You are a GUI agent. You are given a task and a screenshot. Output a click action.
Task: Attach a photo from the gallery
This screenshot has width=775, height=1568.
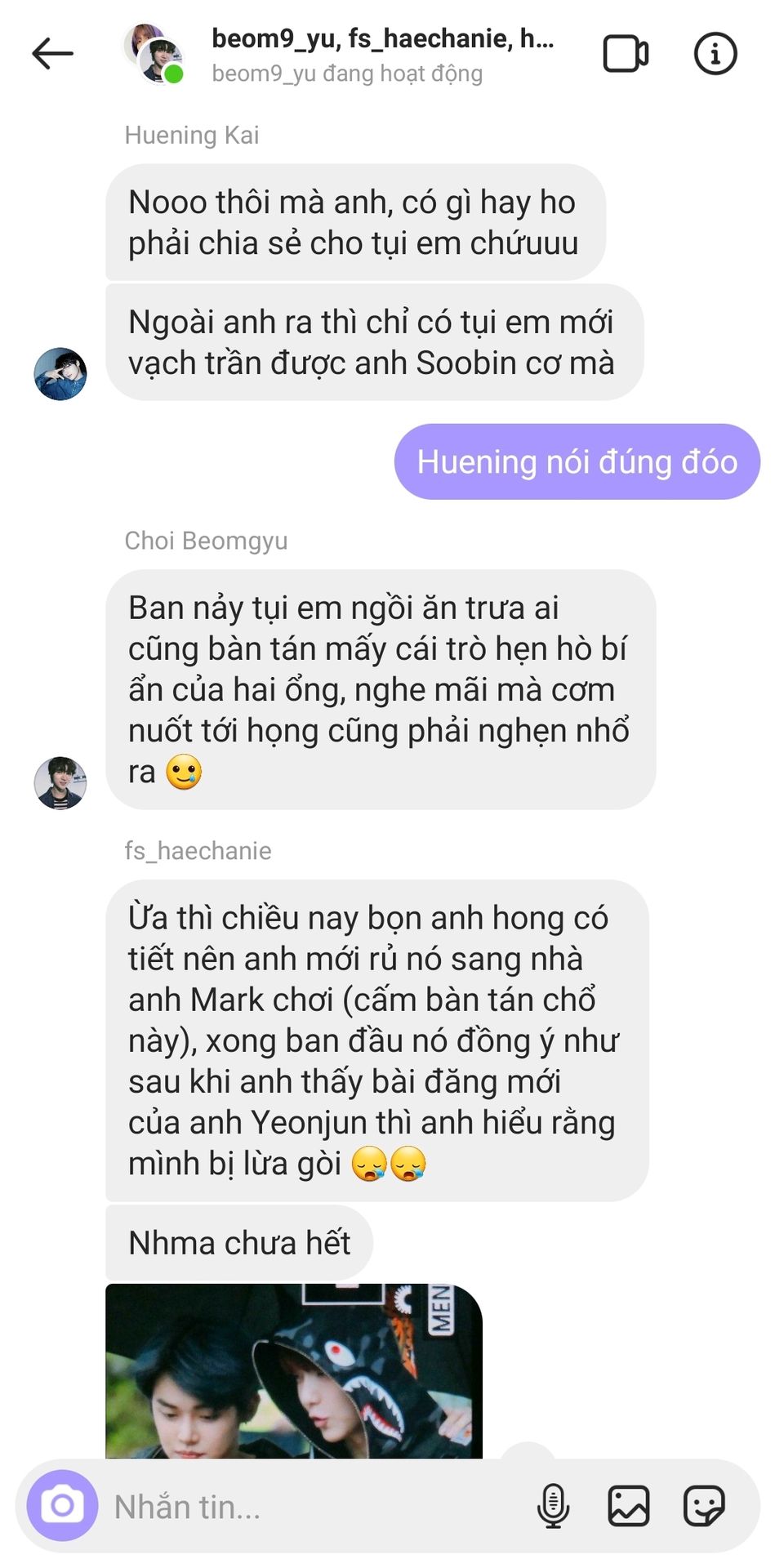click(628, 1505)
